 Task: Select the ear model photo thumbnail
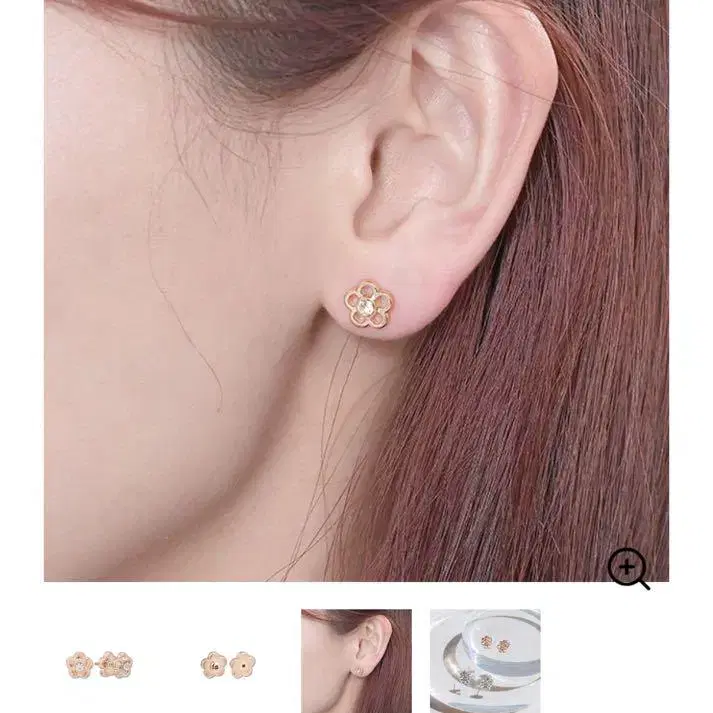tap(356, 661)
